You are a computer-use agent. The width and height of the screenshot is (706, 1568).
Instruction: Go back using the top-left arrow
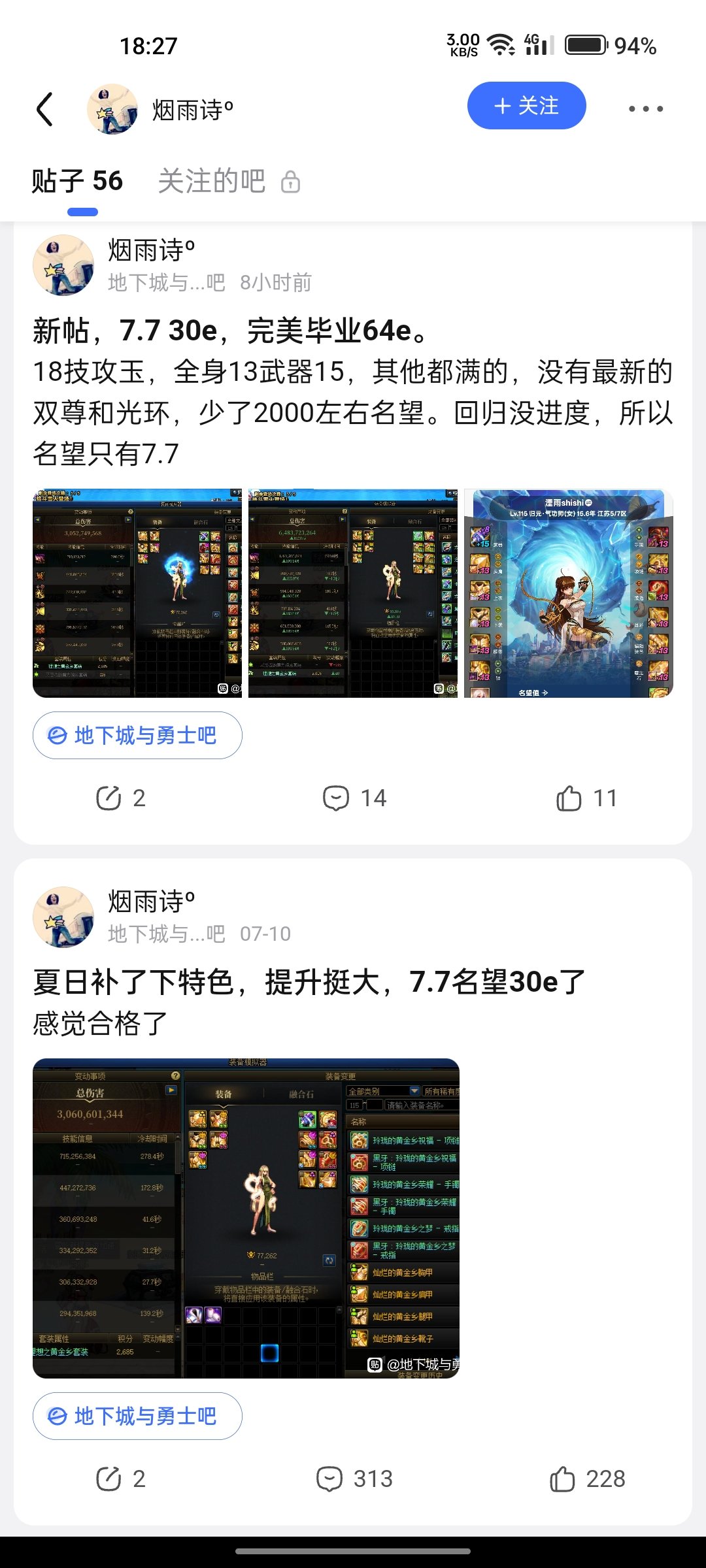44,108
